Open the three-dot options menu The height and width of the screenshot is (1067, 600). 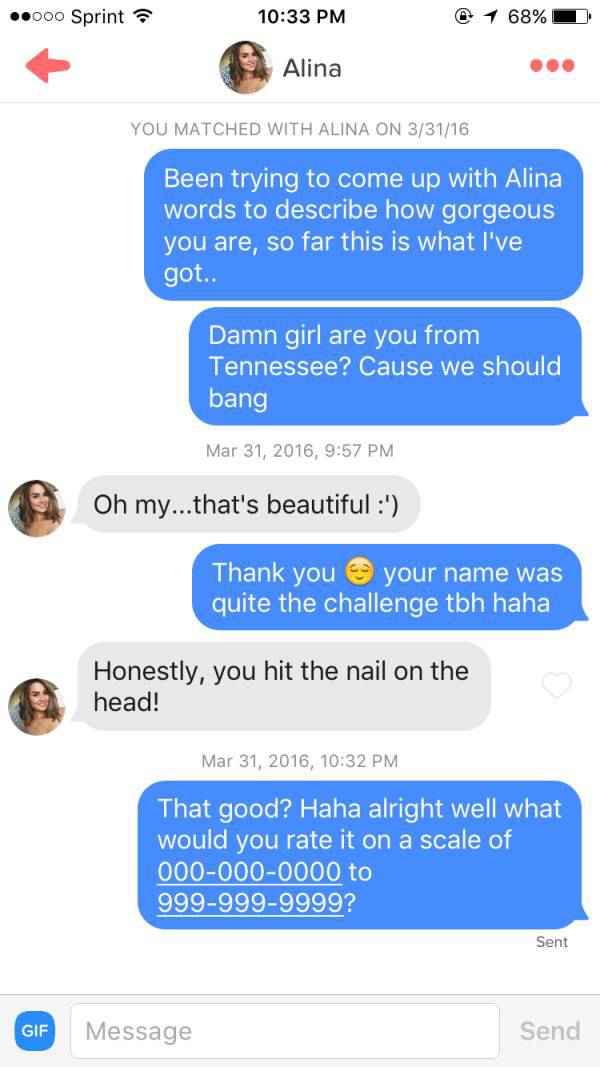pyautogui.click(x=552, y=65)
